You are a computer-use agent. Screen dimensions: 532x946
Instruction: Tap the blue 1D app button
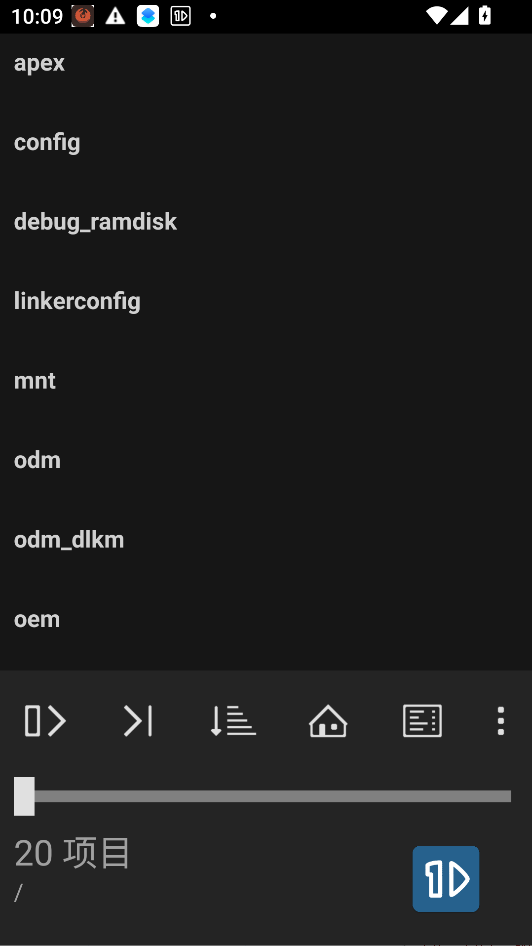(446, 879)
